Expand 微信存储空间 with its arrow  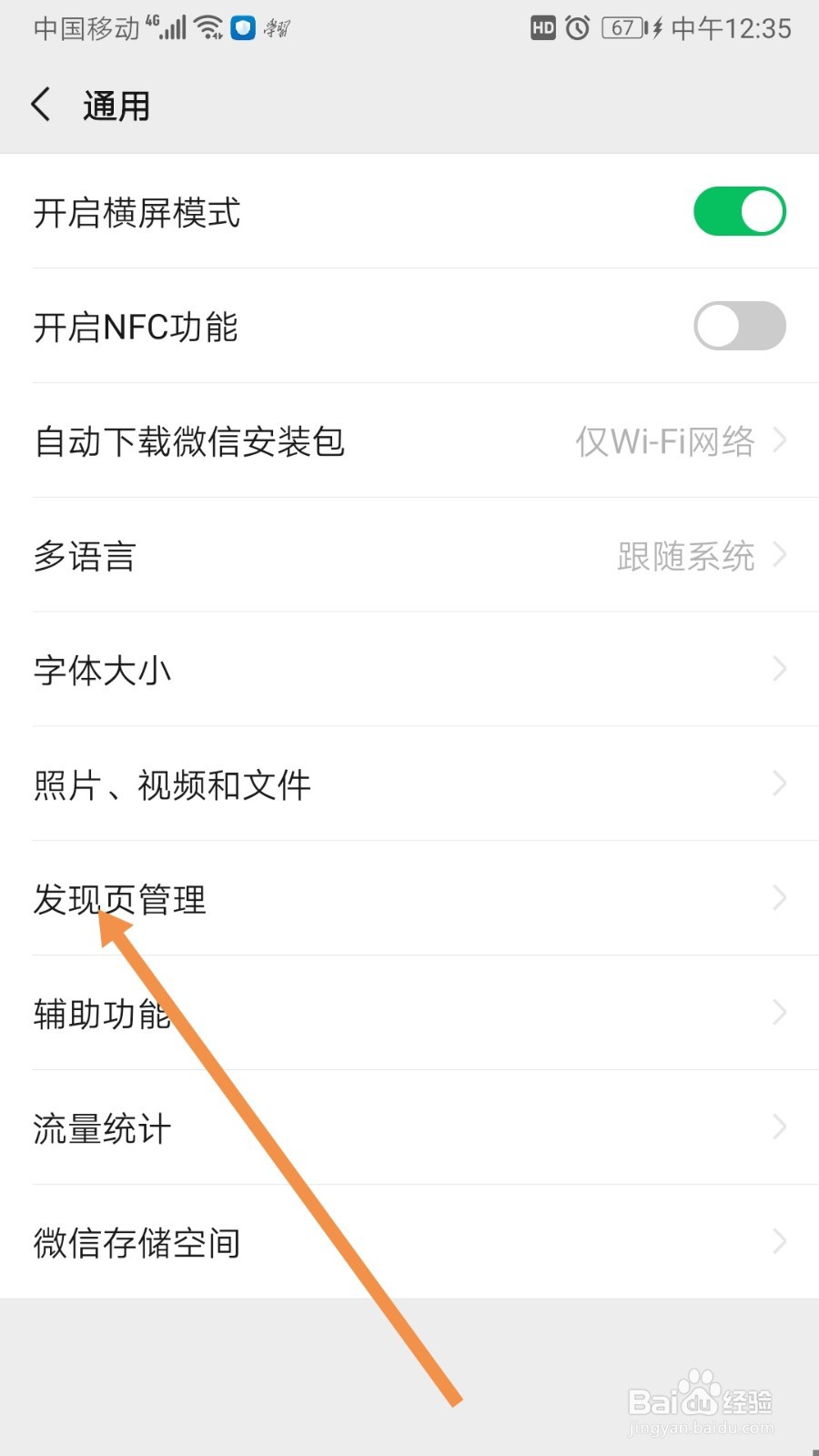click(x=780, y=1240)
